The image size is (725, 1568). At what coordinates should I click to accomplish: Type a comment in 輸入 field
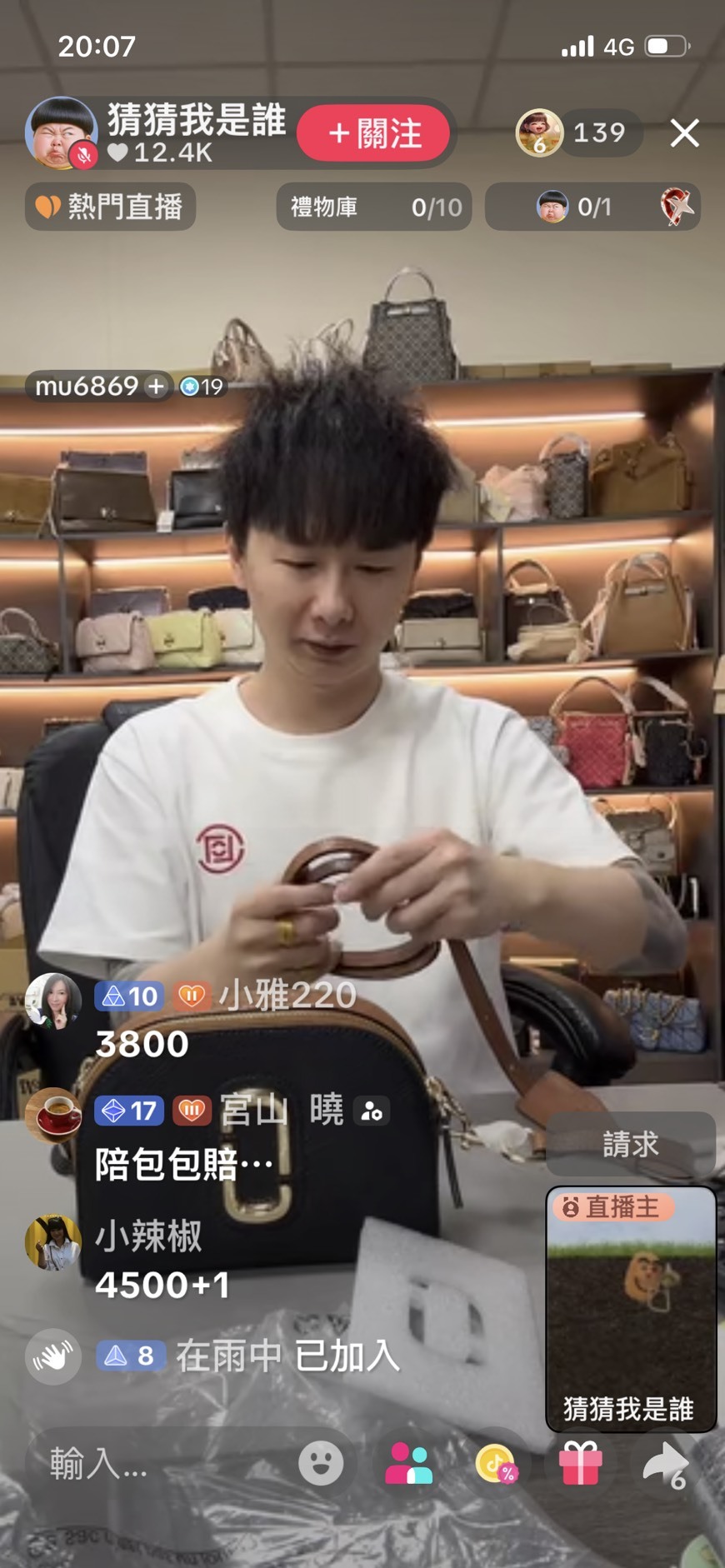[158, 1464]
